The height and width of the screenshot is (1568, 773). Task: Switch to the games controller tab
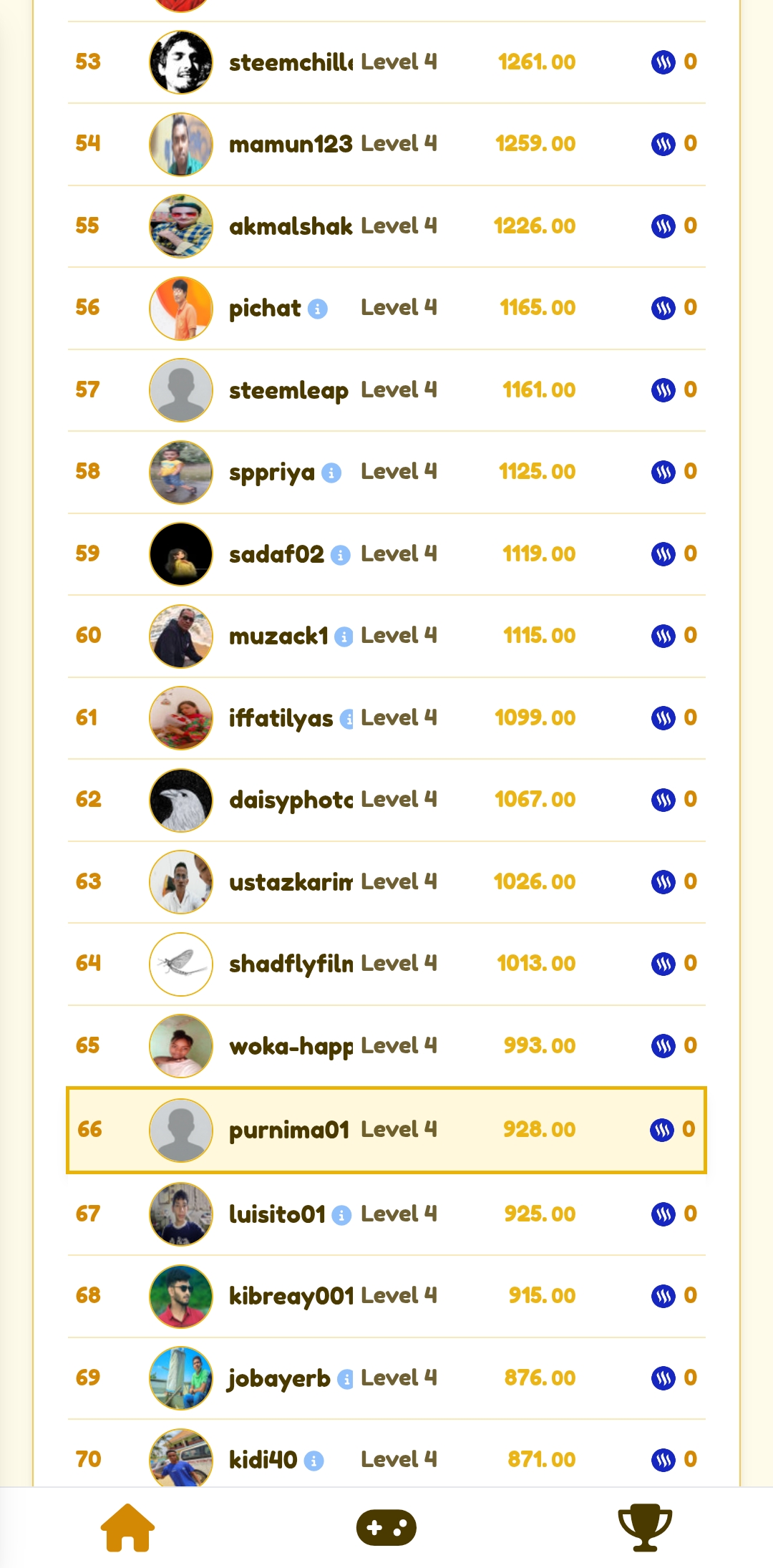(x=386, y=1528)
